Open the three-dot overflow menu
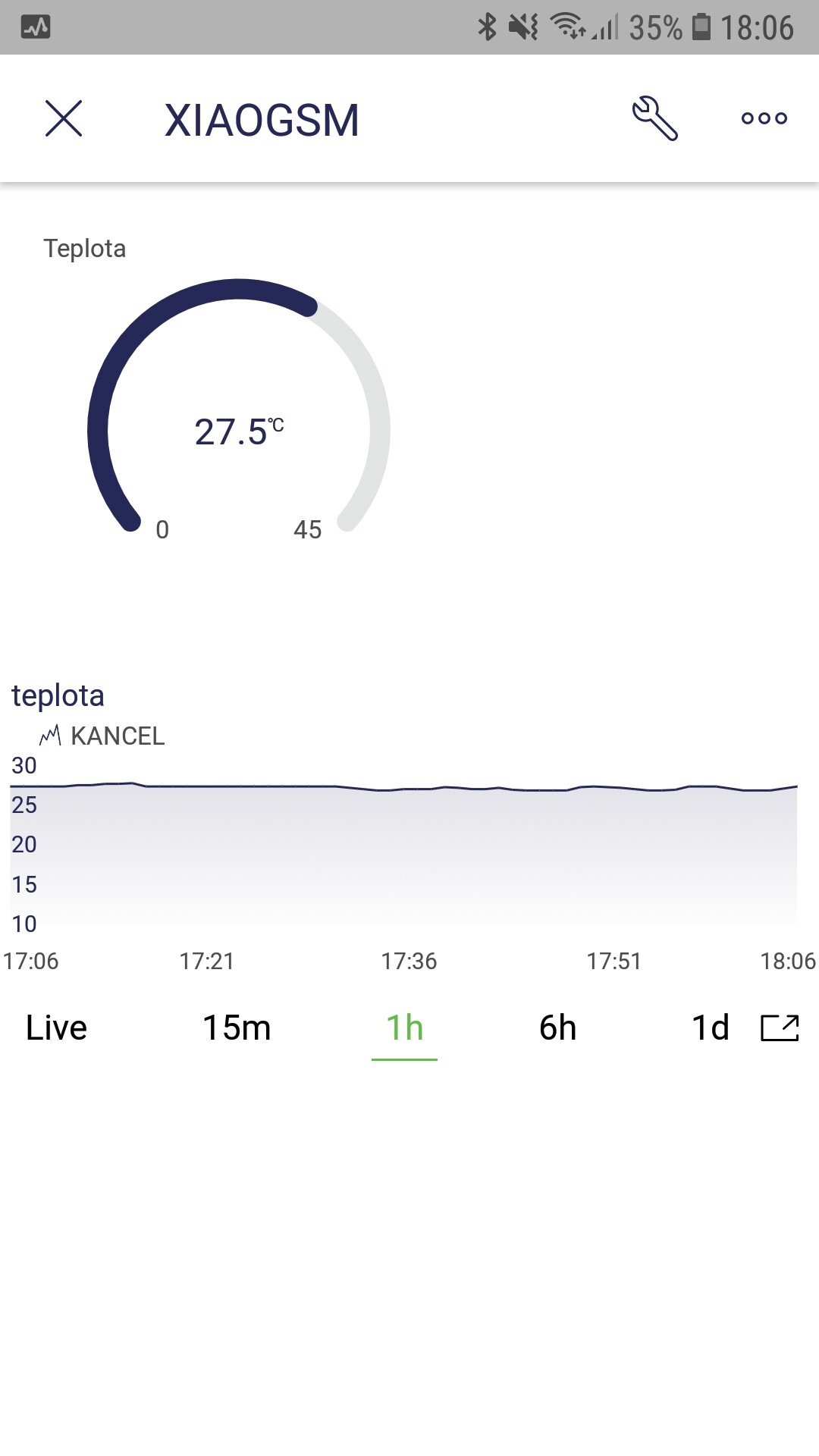This screenshot has height=1456, width=819. 764,118
